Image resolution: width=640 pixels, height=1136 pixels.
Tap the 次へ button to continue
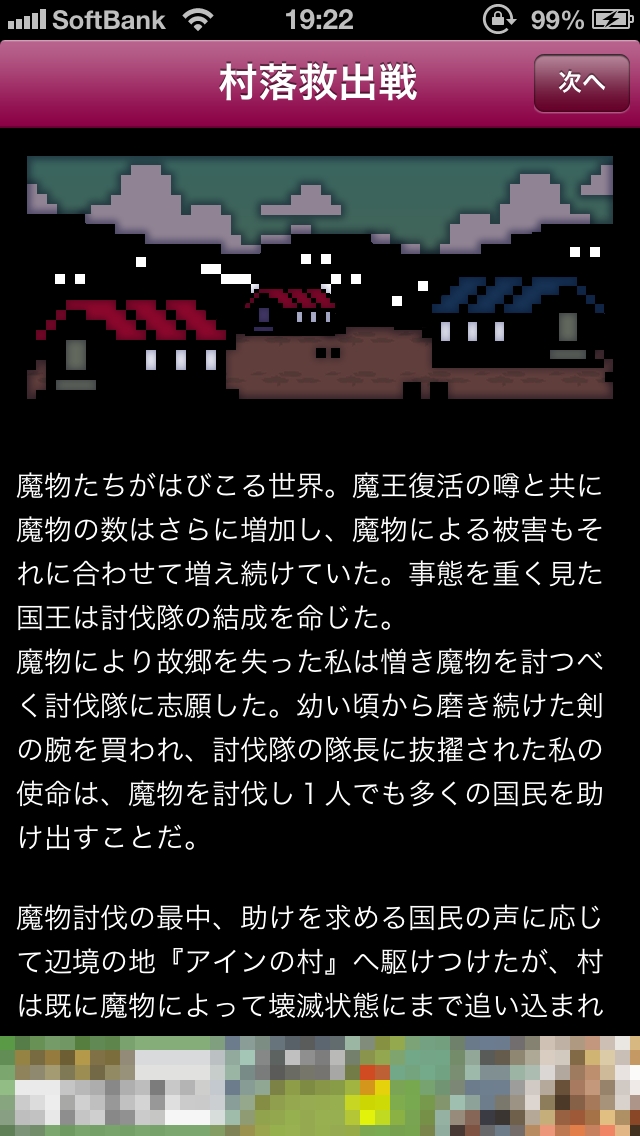click(582, 83)
